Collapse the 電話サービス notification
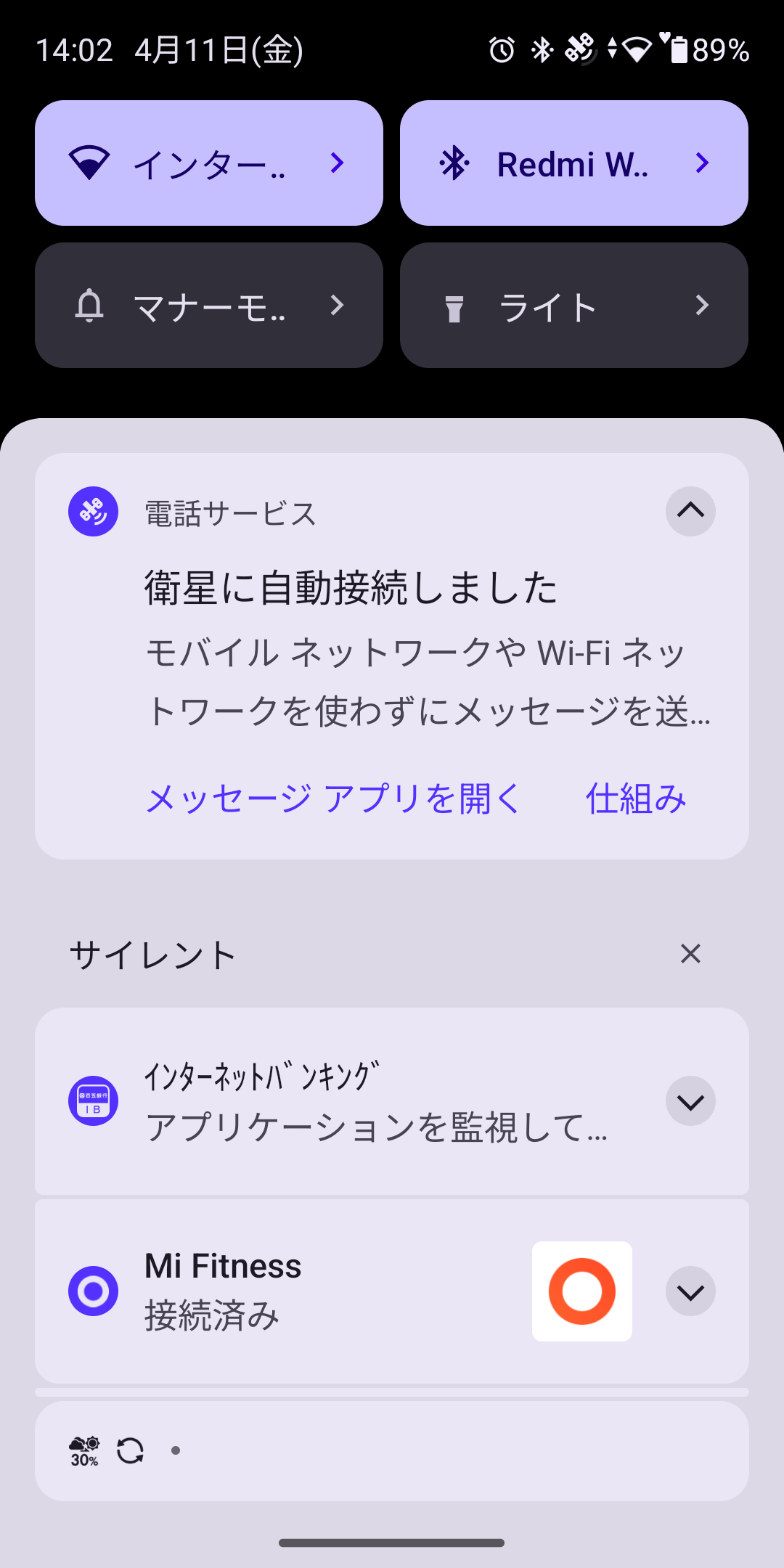The image size is (784, 1568). (690, 511)
